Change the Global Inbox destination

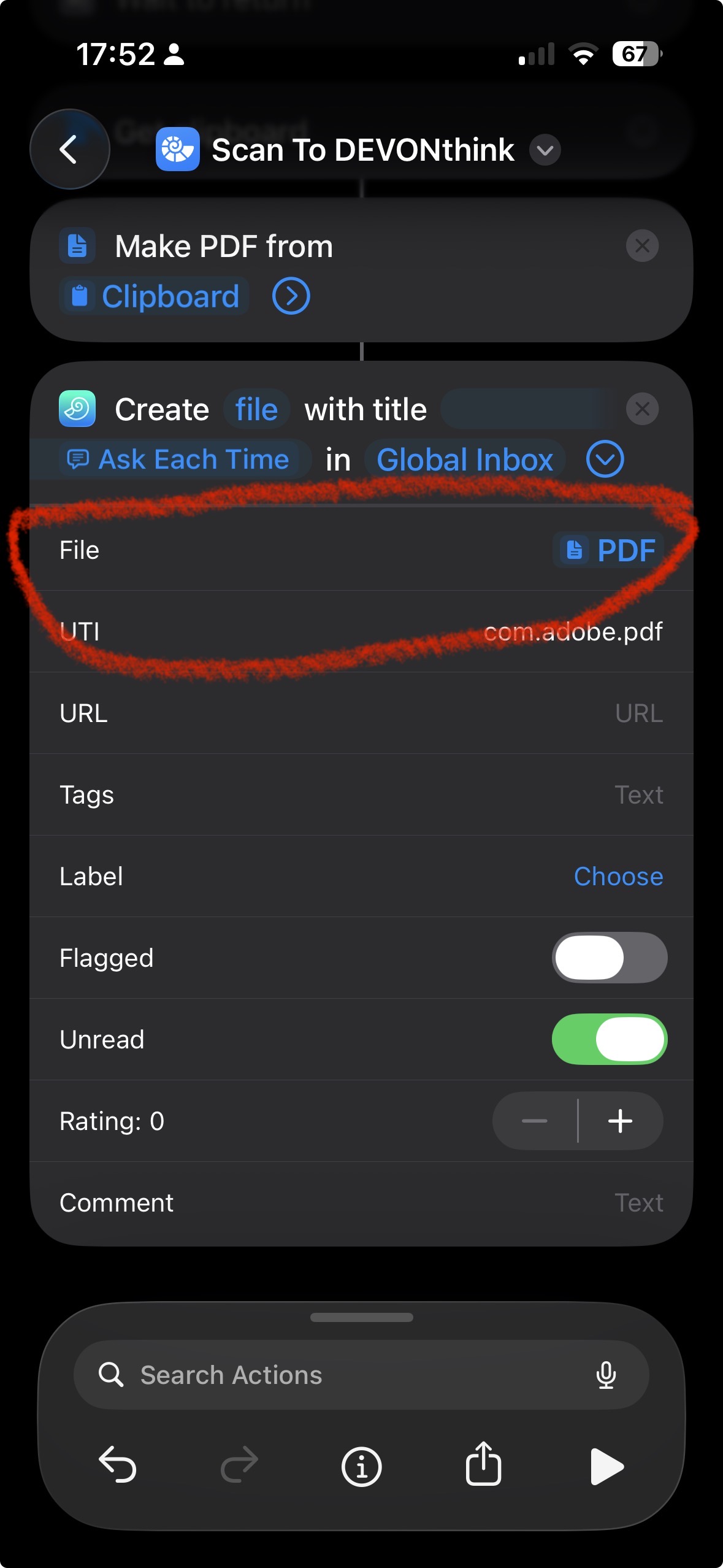click(464, 460)
